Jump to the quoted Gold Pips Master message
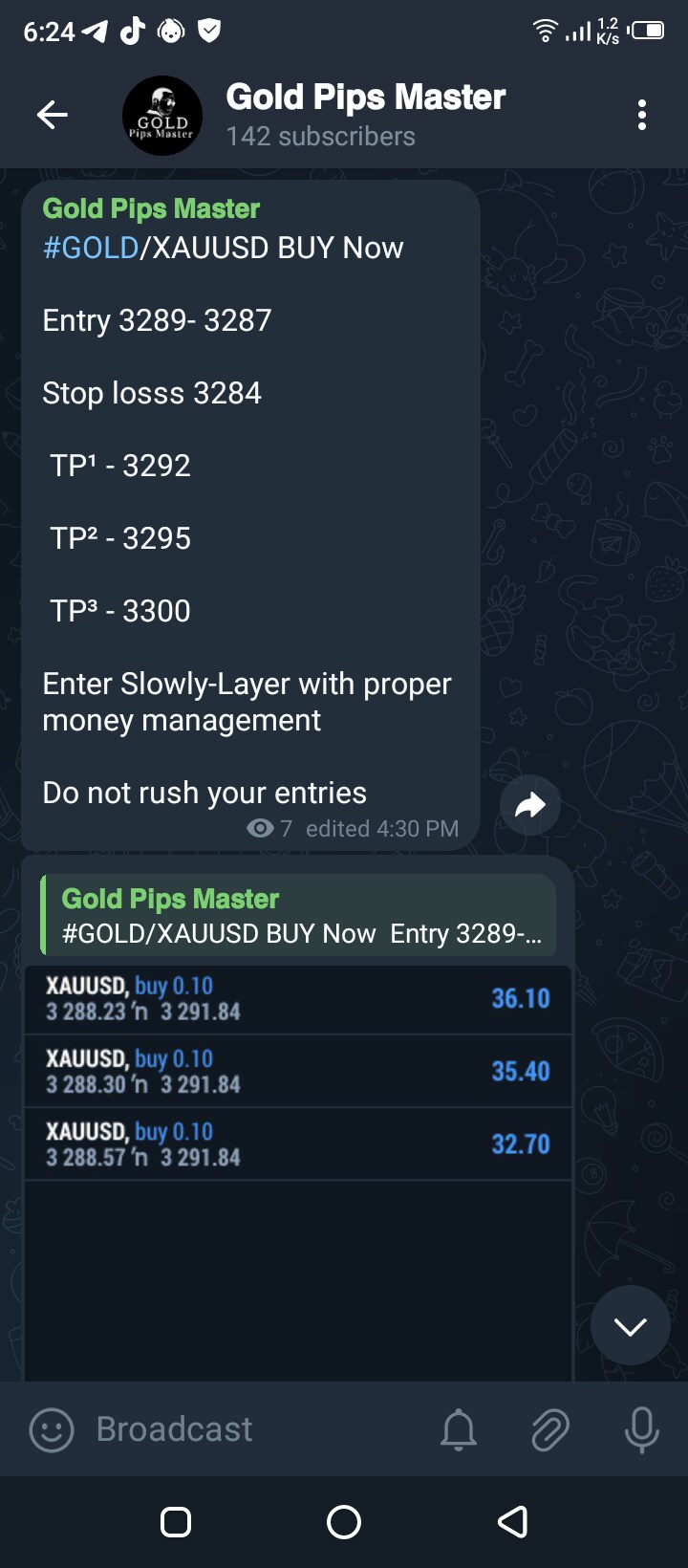688x1568 pixels. tap(298, 915)
